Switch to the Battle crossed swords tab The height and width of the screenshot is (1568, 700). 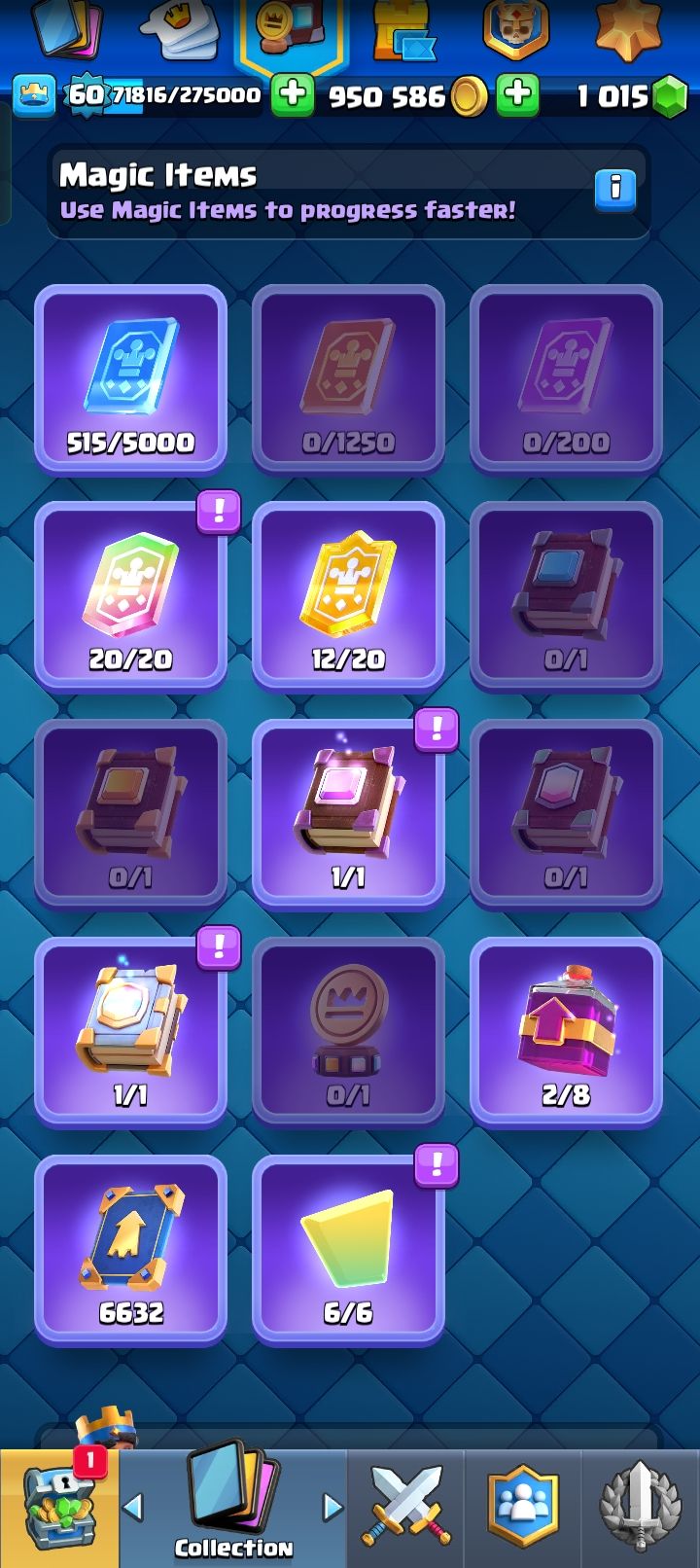405,1508
